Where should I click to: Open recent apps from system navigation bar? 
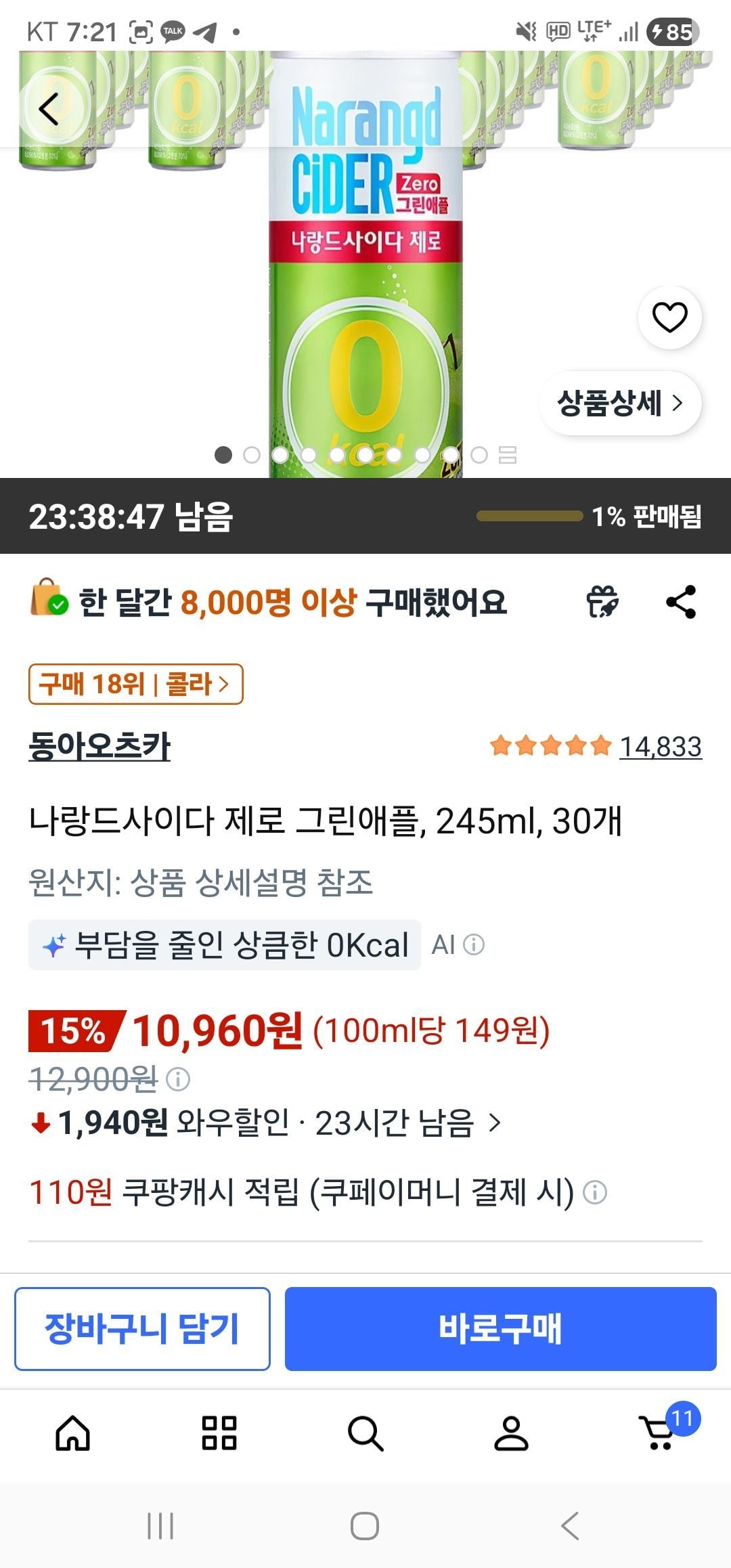pos(160,1526)
